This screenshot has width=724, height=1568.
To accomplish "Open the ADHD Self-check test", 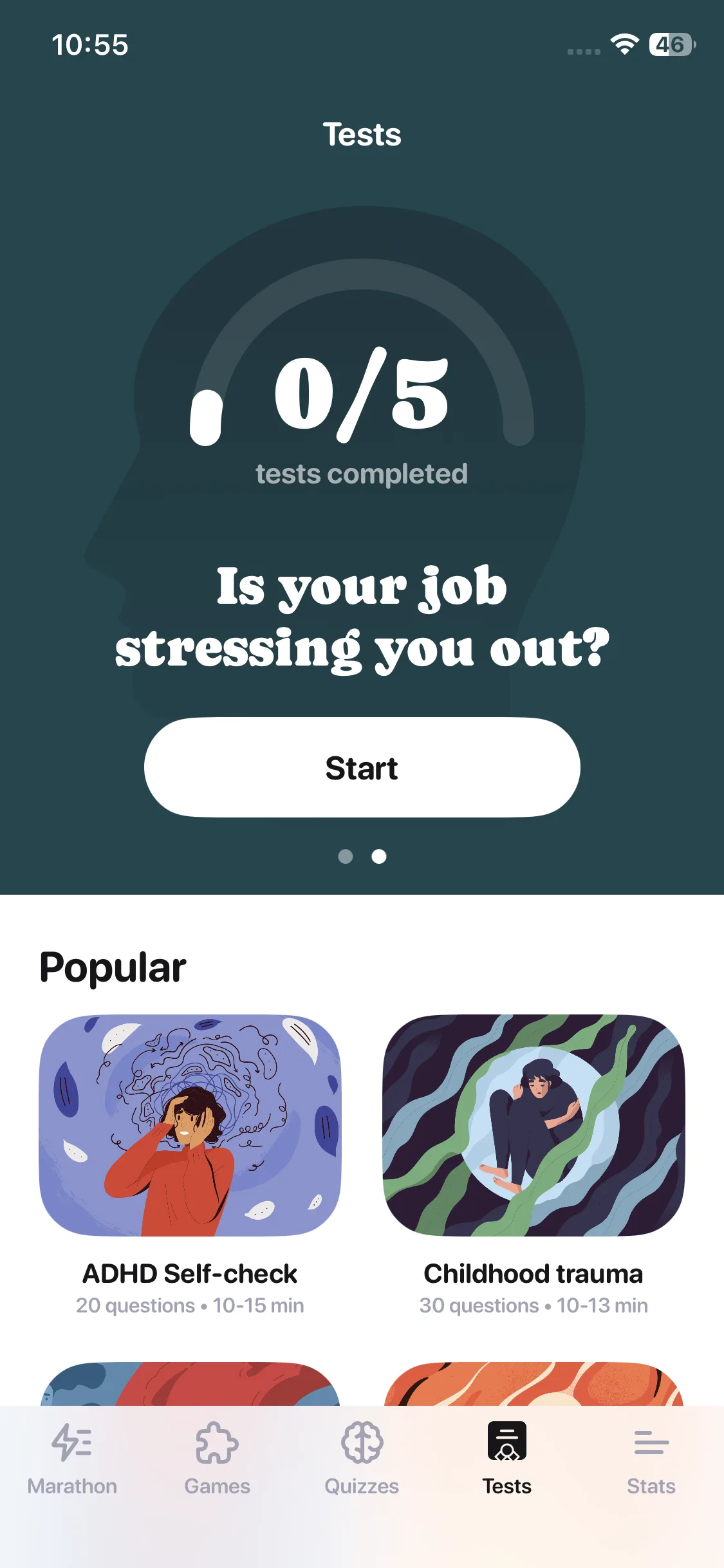I will (x=190, y=1125).
